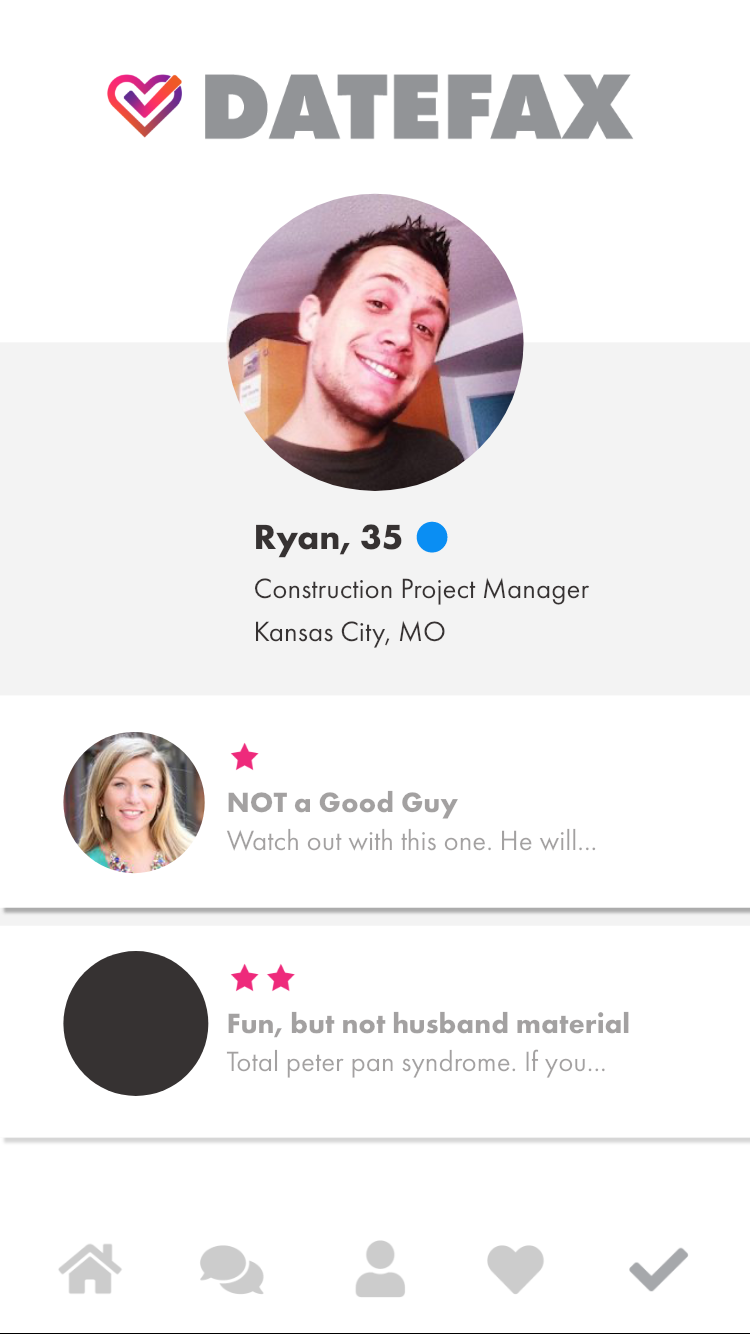750x1334 pixels.
Task: Open the favorites heart tab
Action: (x=515, y=1270)
